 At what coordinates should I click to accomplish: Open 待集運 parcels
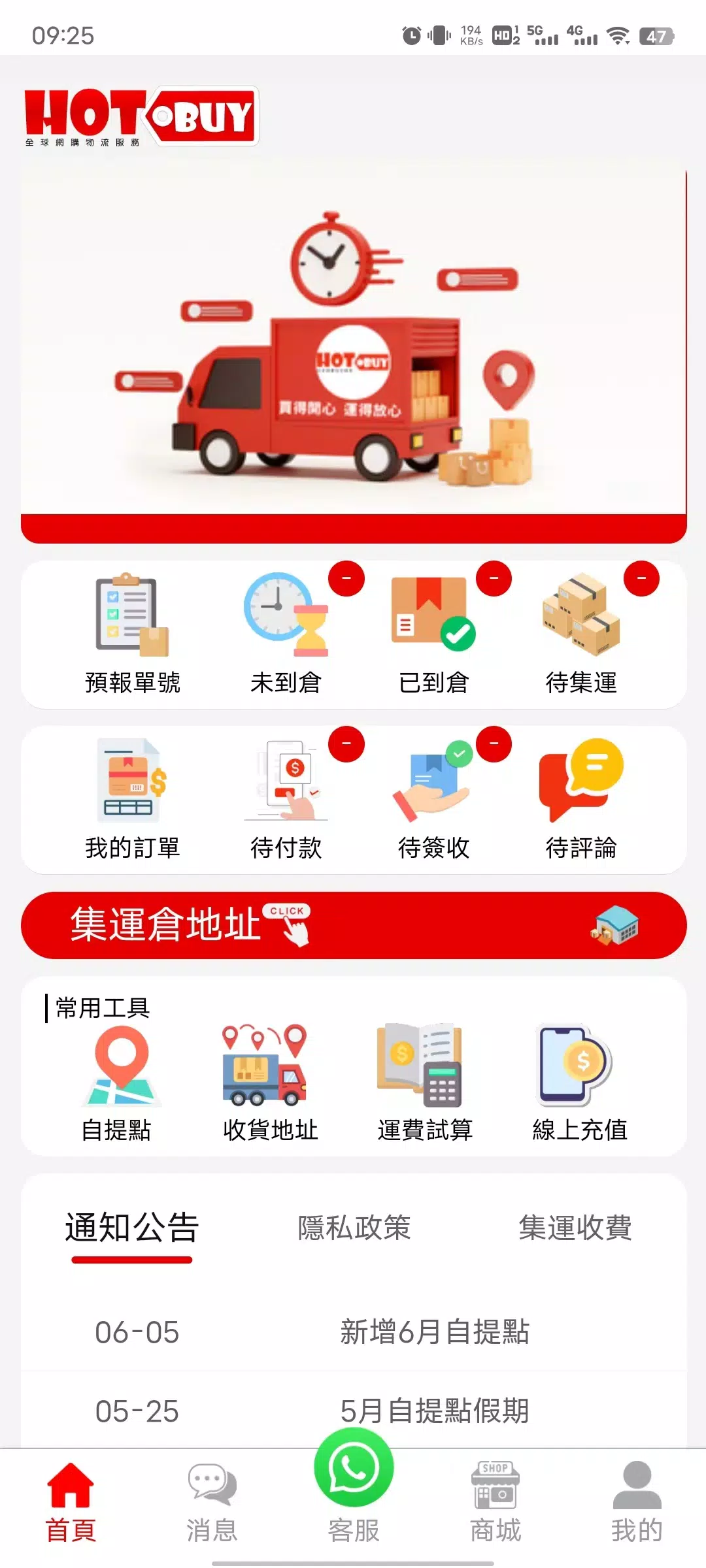coord(581,634)
